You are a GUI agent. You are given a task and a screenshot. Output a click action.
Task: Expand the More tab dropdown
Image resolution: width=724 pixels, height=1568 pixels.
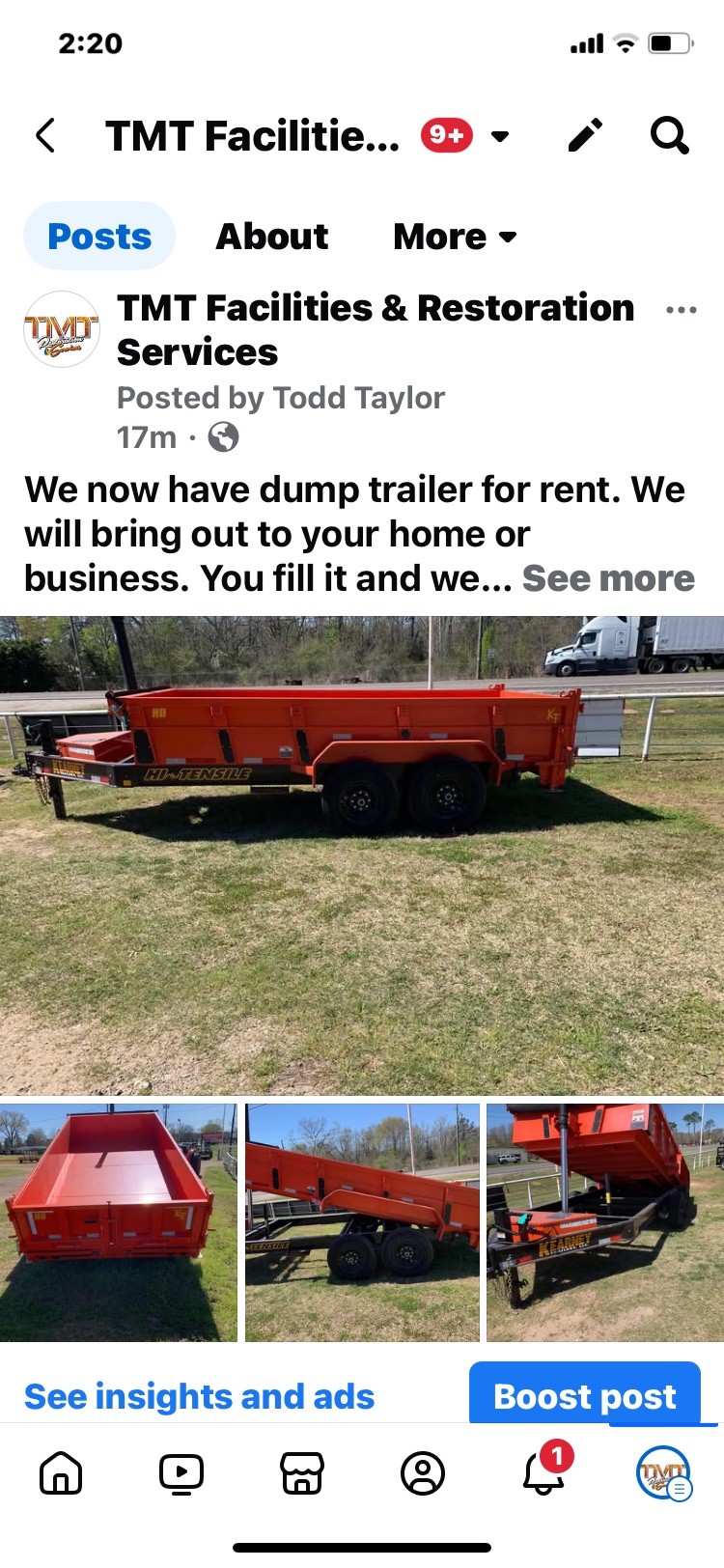click(x=455, y=237)
